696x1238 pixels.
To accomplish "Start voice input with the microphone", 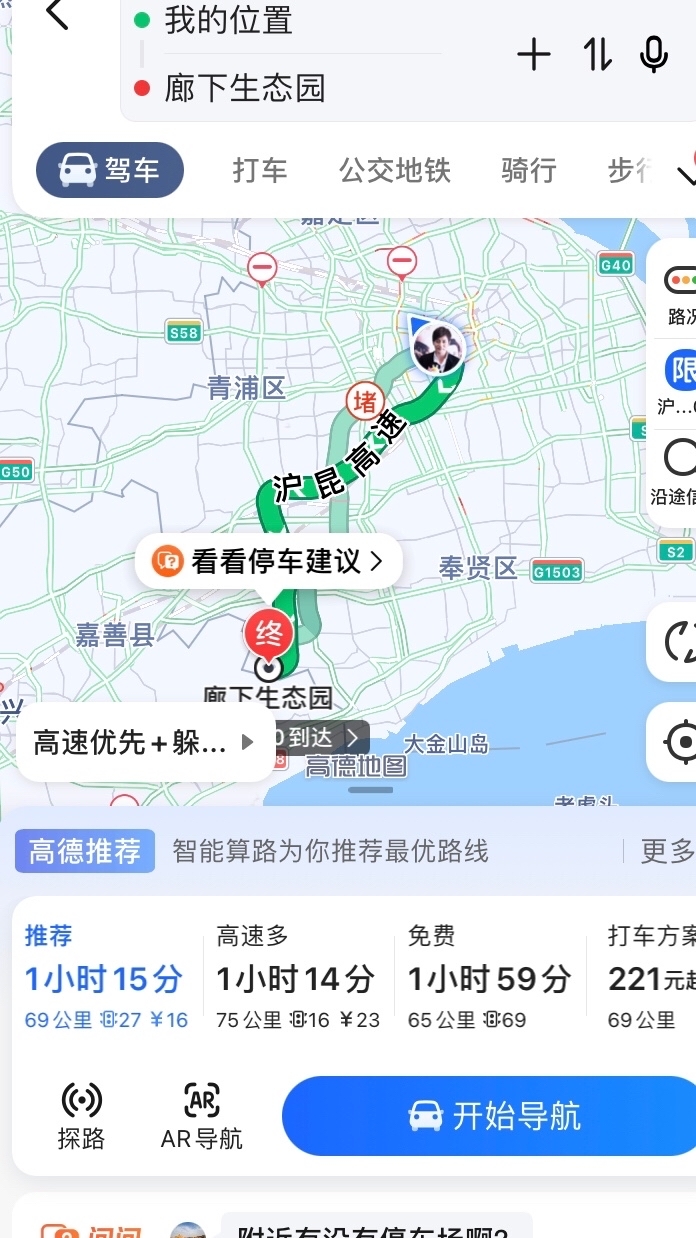I will point(653,55).
